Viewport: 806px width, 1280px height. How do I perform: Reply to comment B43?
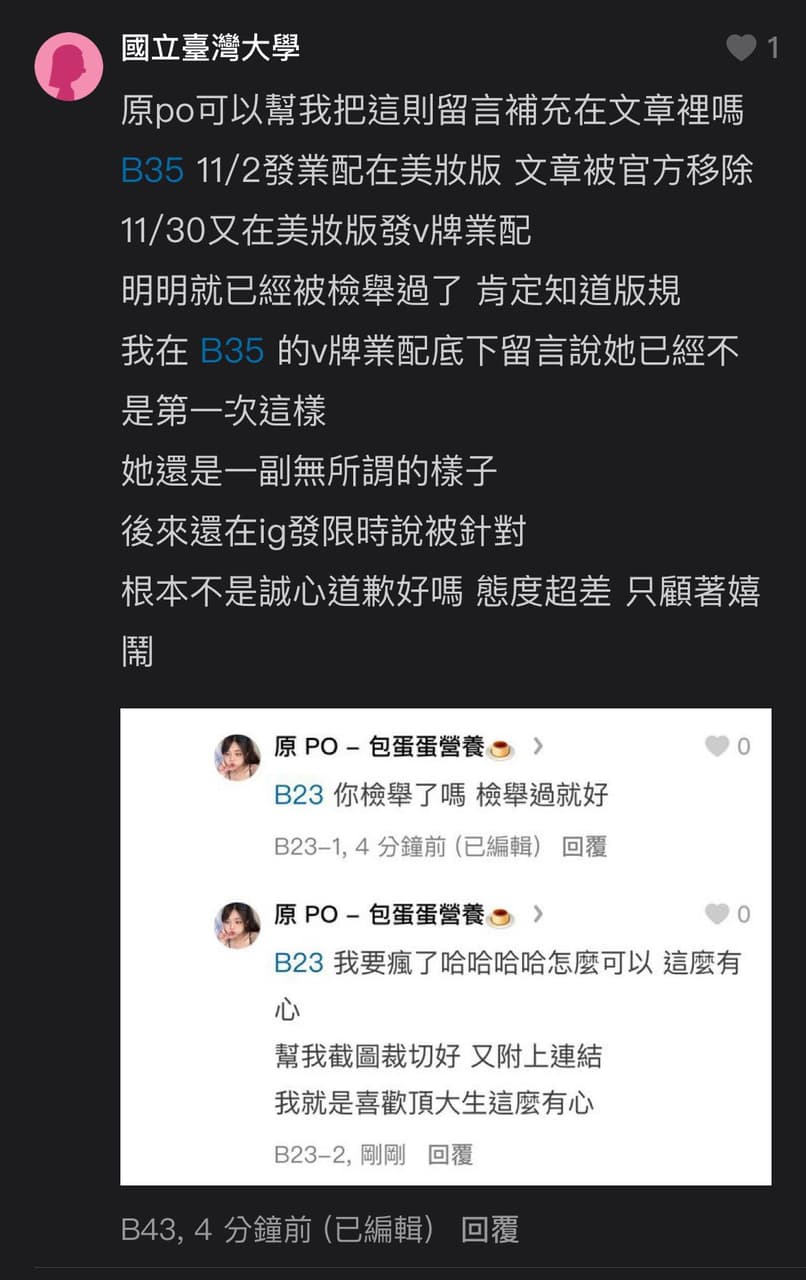[490, 1230]
